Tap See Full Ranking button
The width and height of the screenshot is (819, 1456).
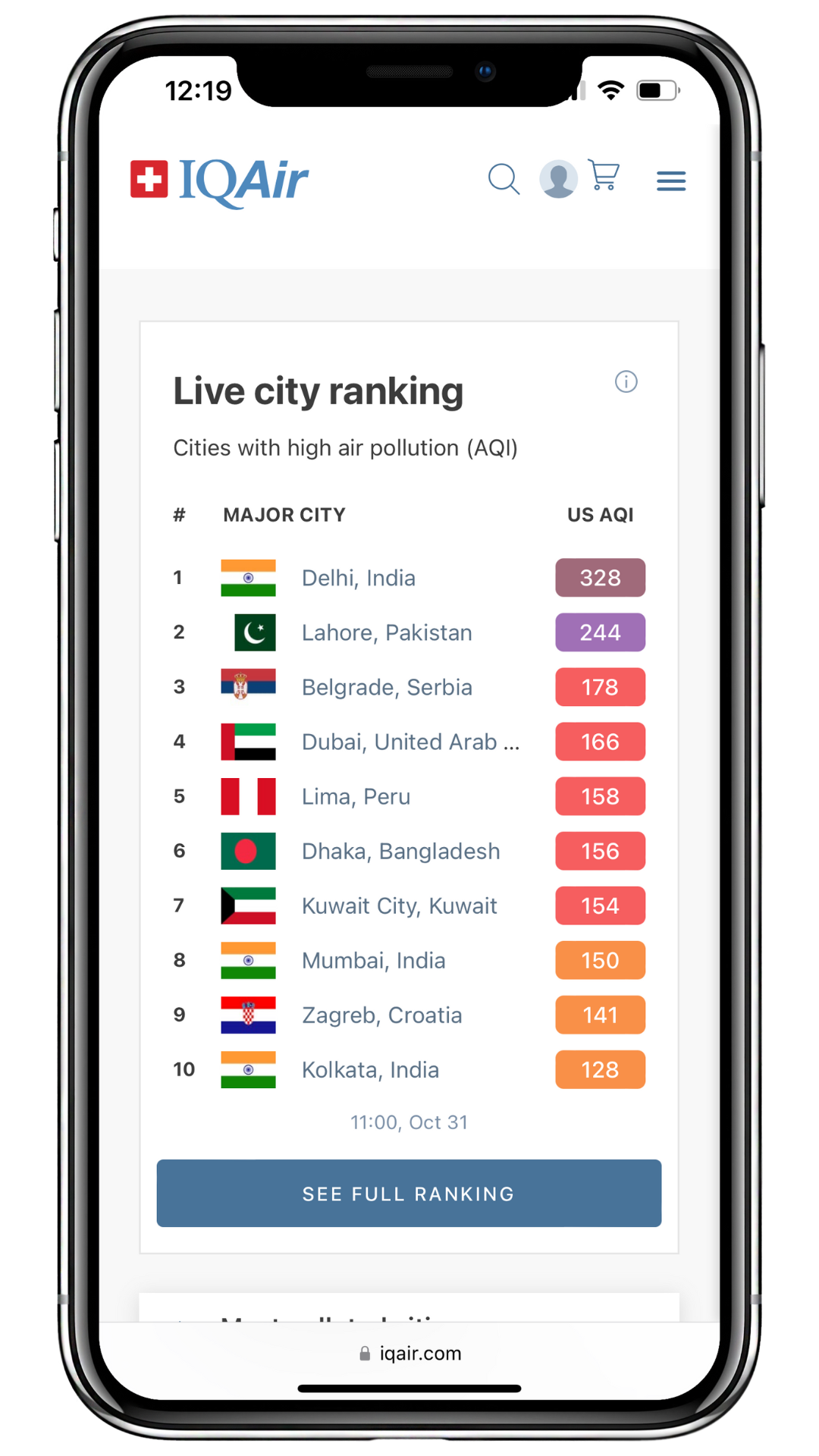[409, 1193]
